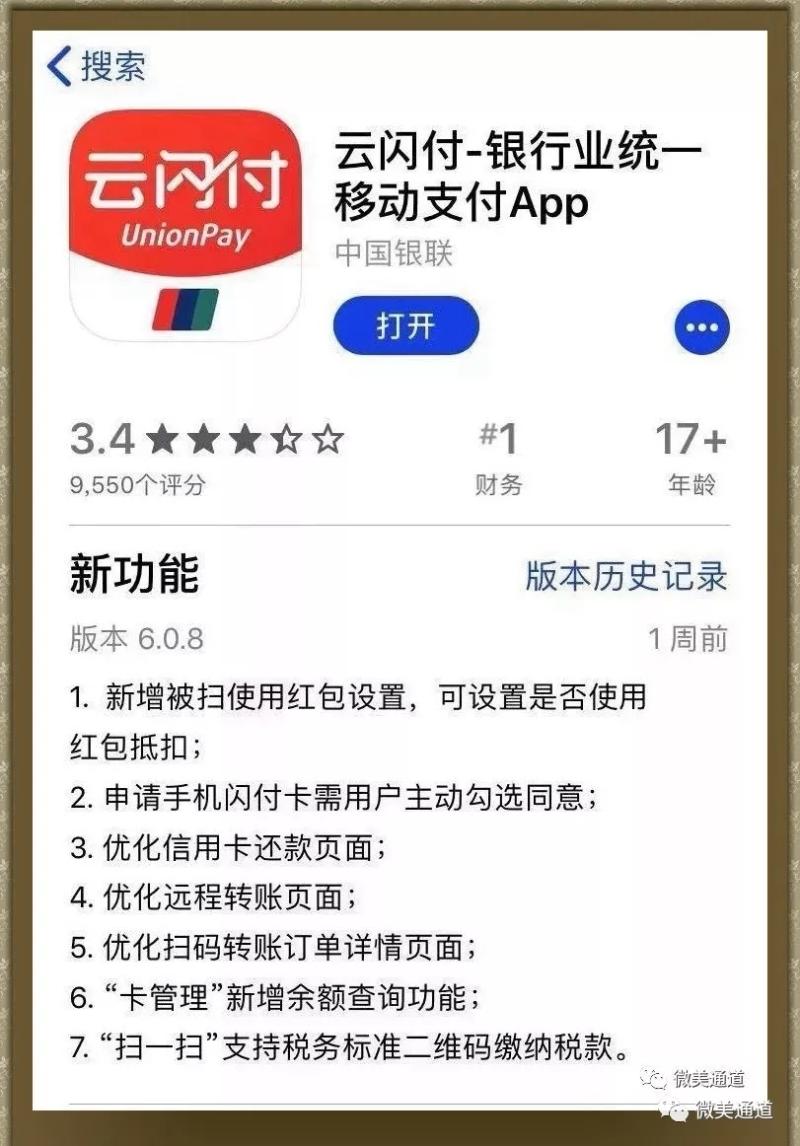The height and width of the screenshot is (1146, 800).
Task: Open the three-dot more options menu
Action: [702, 327]
